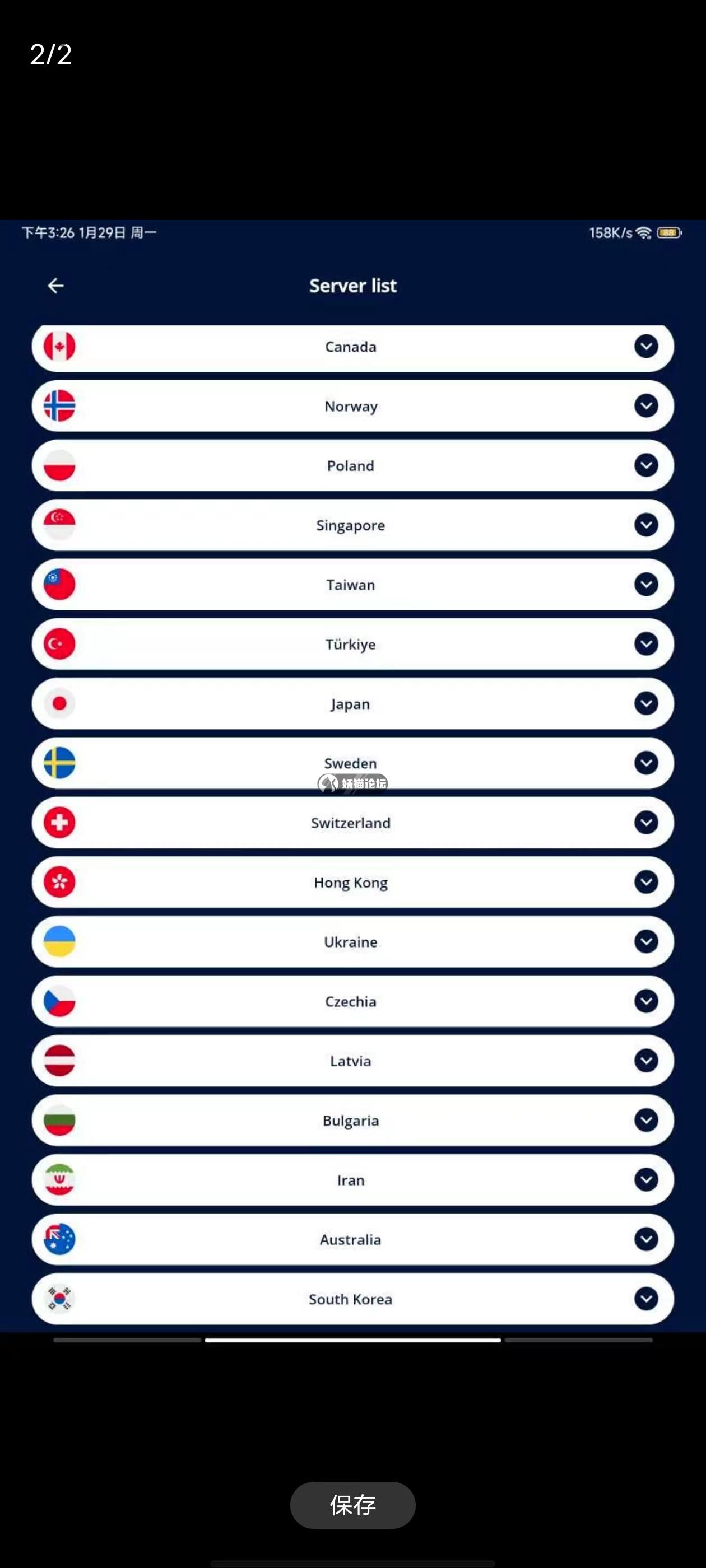
Task: Open the Switzerland server group
Action: (x=645, y=822)
